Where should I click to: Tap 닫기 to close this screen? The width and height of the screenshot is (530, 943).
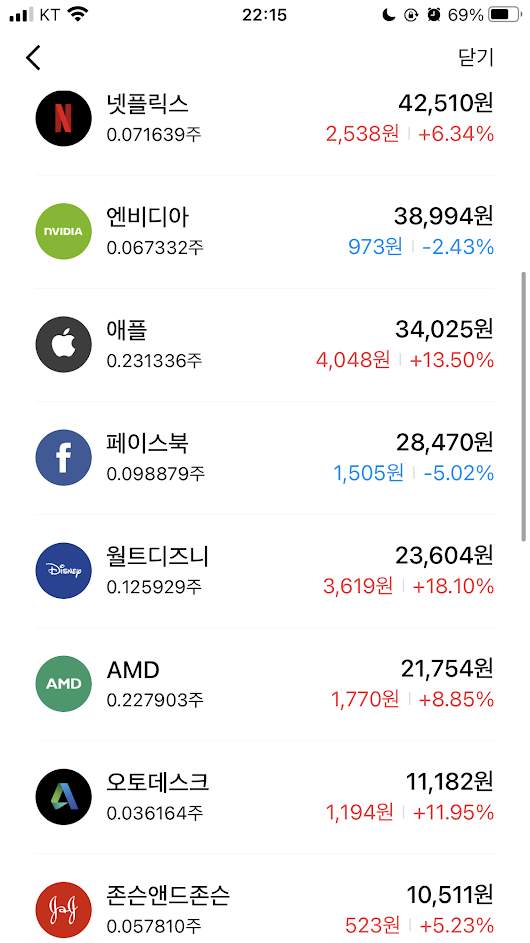coord(475,57)
